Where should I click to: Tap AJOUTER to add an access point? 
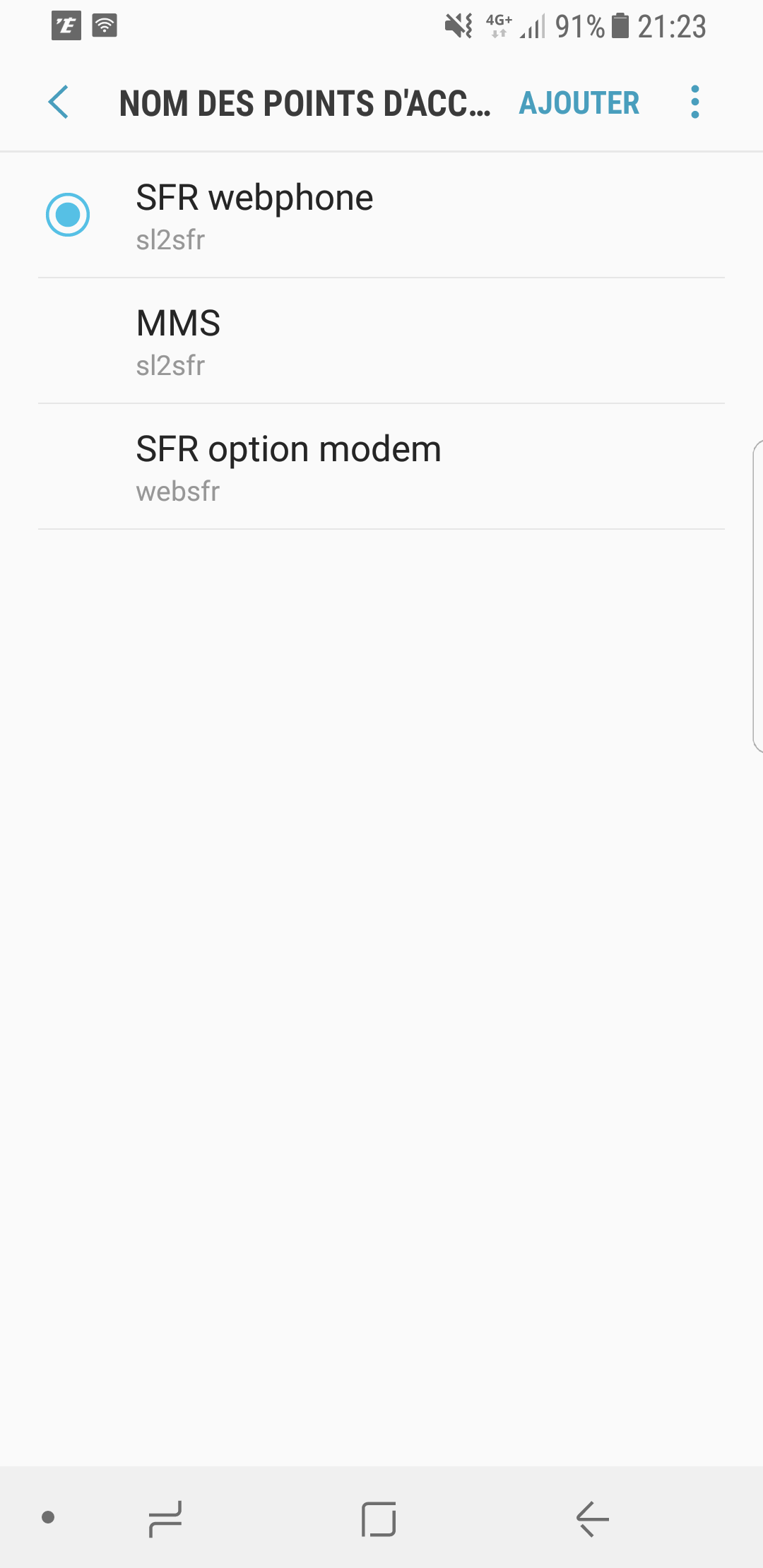579,103
